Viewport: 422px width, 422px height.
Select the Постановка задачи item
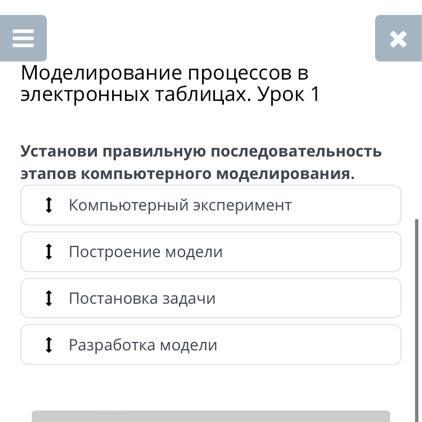pyautogui.click(x=211, y=298)
